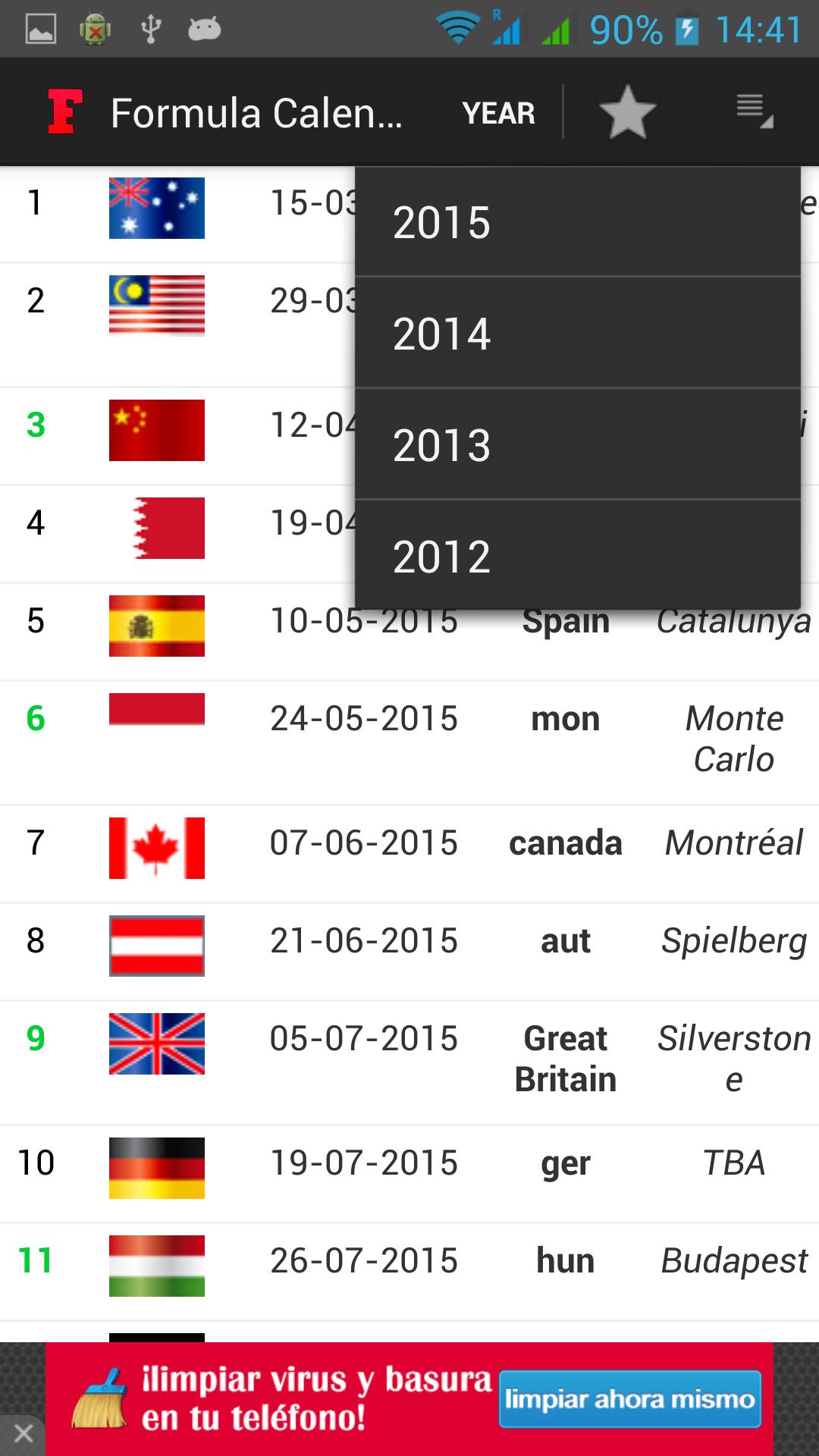Pick the 2013 season
Image resolution: width=819 pixels, height=1456 pixels.
tap(576, 445)
